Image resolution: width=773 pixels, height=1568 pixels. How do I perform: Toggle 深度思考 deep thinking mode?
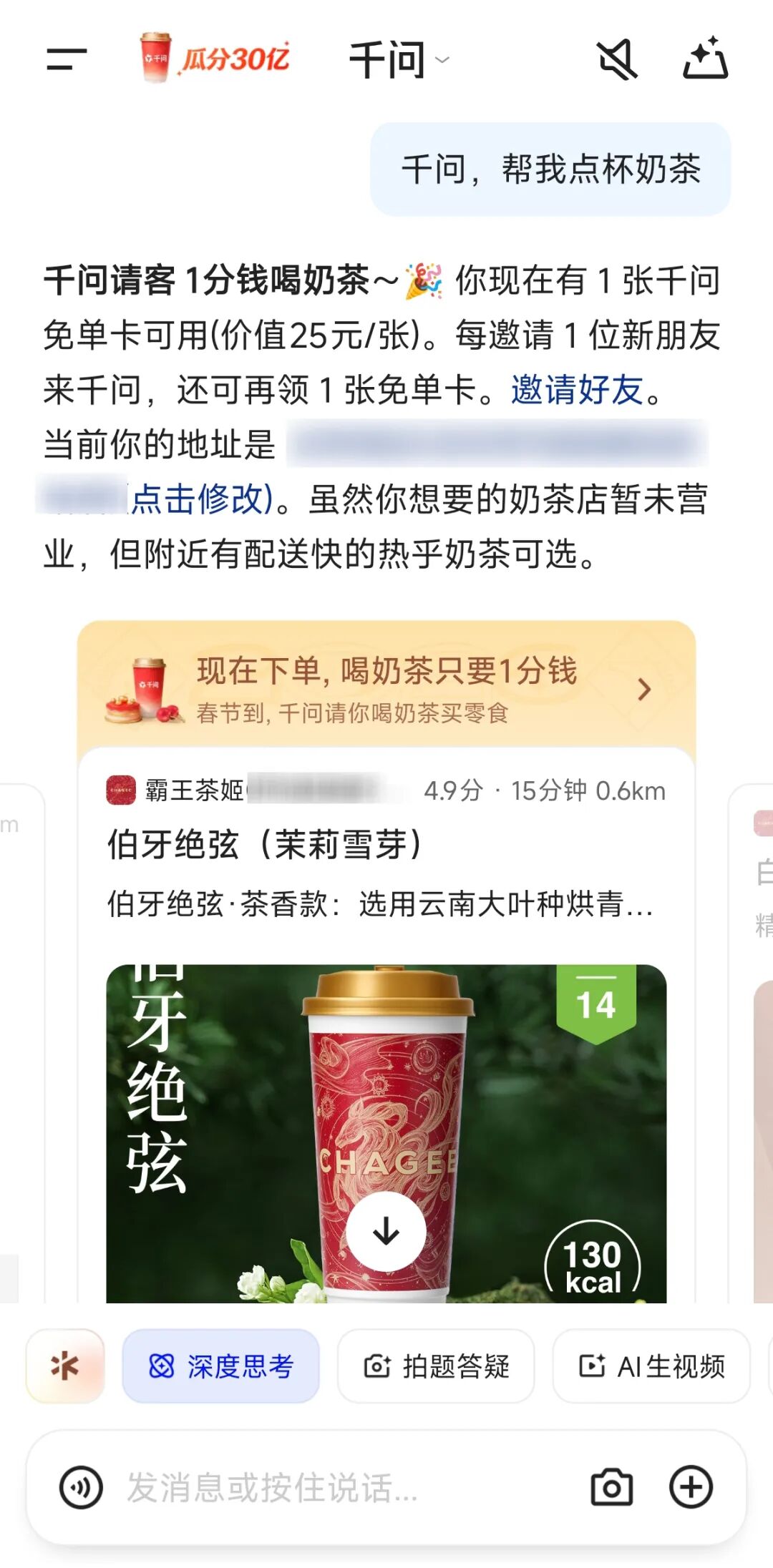220,1367
